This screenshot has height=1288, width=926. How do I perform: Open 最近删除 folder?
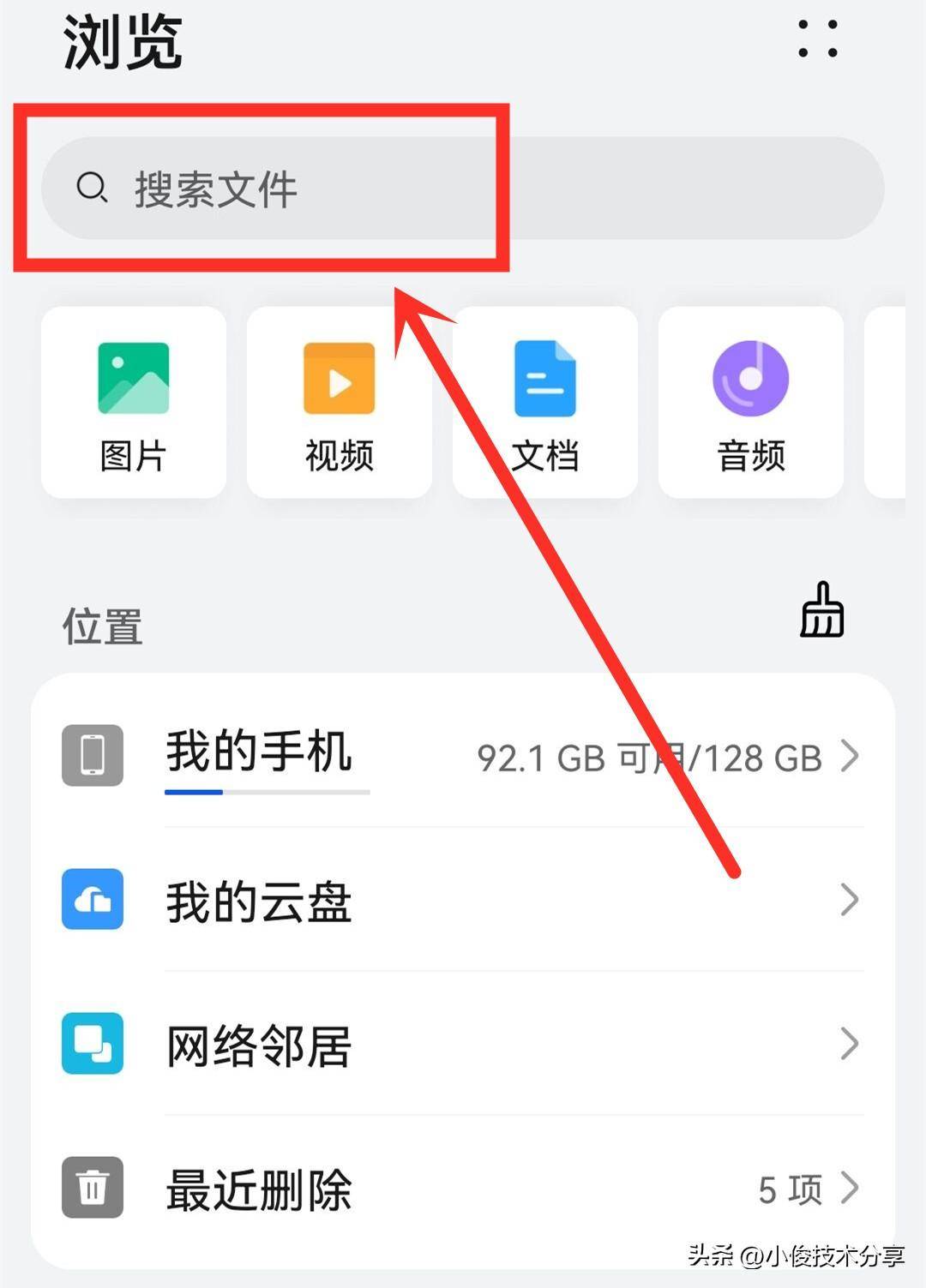coord(463,1189)
